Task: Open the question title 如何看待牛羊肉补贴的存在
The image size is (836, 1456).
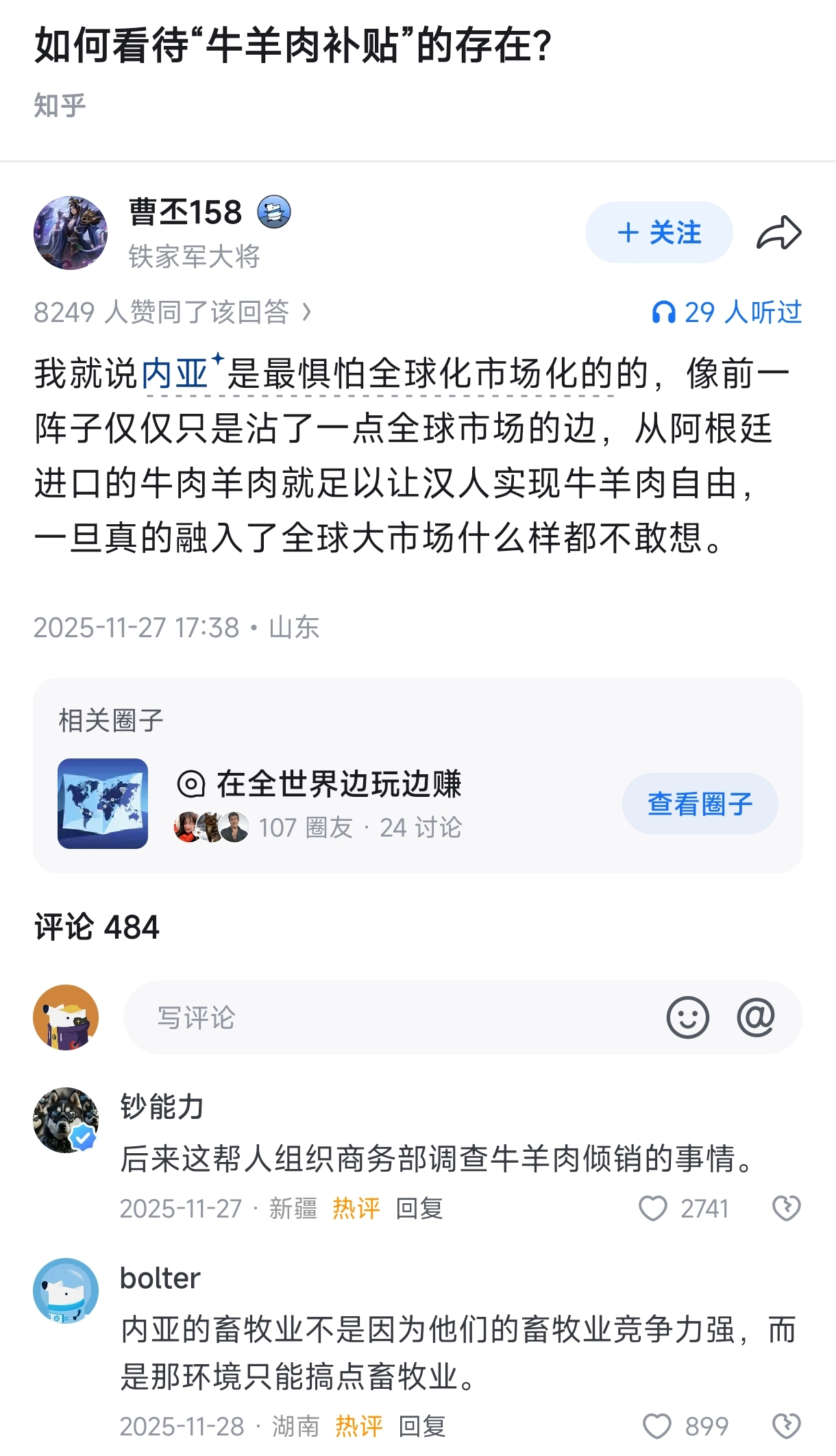Action: click(x=293, y=47)
